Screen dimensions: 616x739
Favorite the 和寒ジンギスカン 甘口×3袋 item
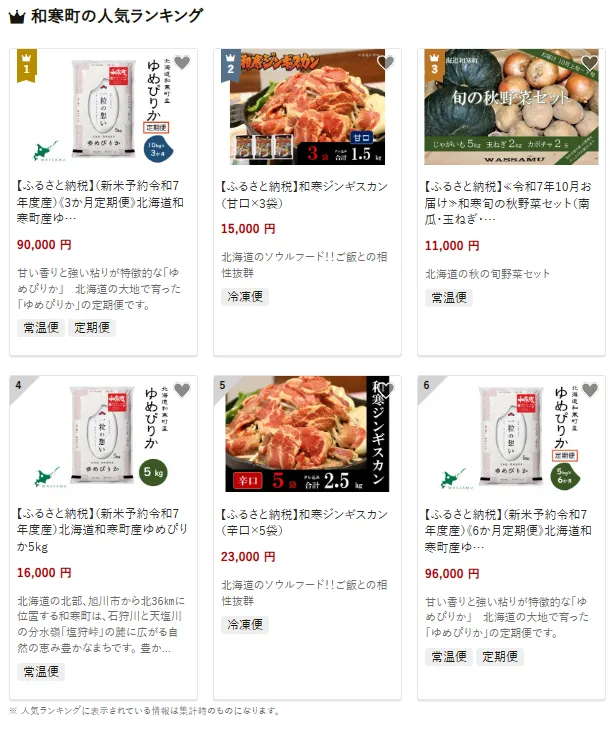click(385, 63)
